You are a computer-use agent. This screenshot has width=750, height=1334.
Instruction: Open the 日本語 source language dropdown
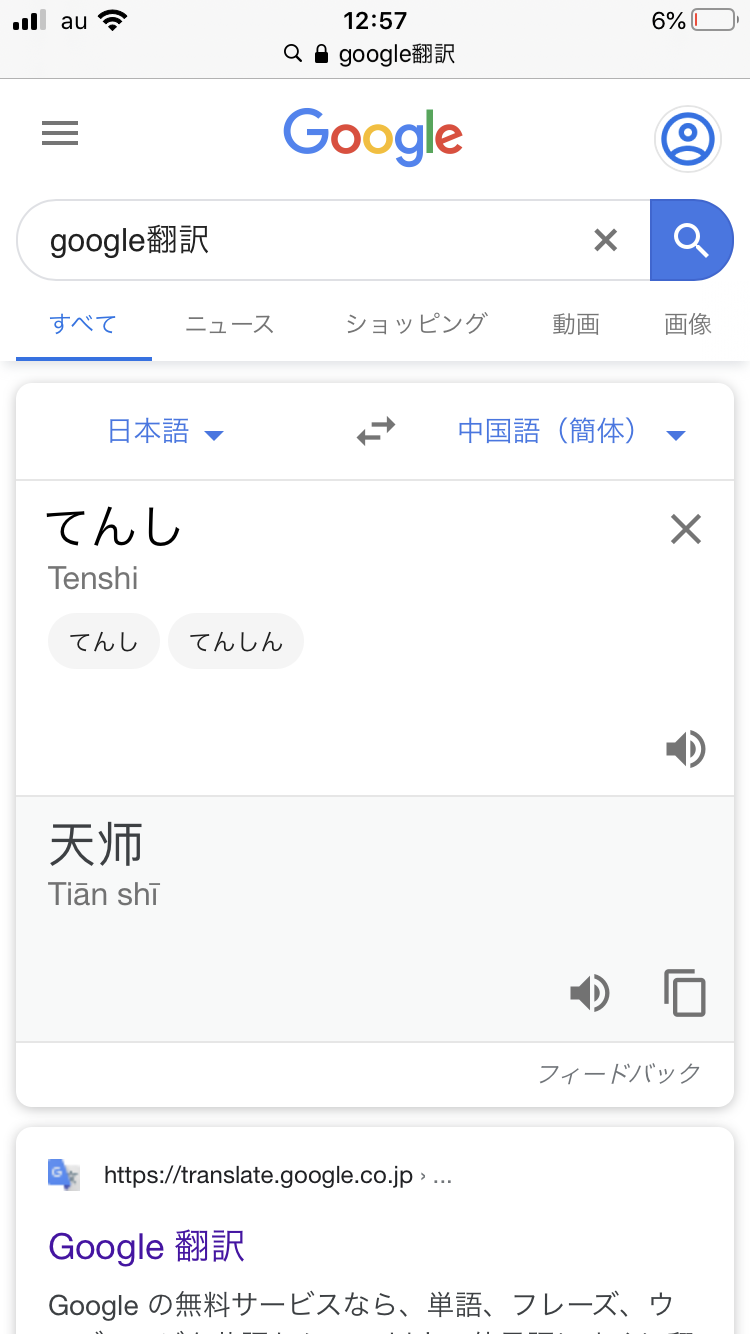165,432
